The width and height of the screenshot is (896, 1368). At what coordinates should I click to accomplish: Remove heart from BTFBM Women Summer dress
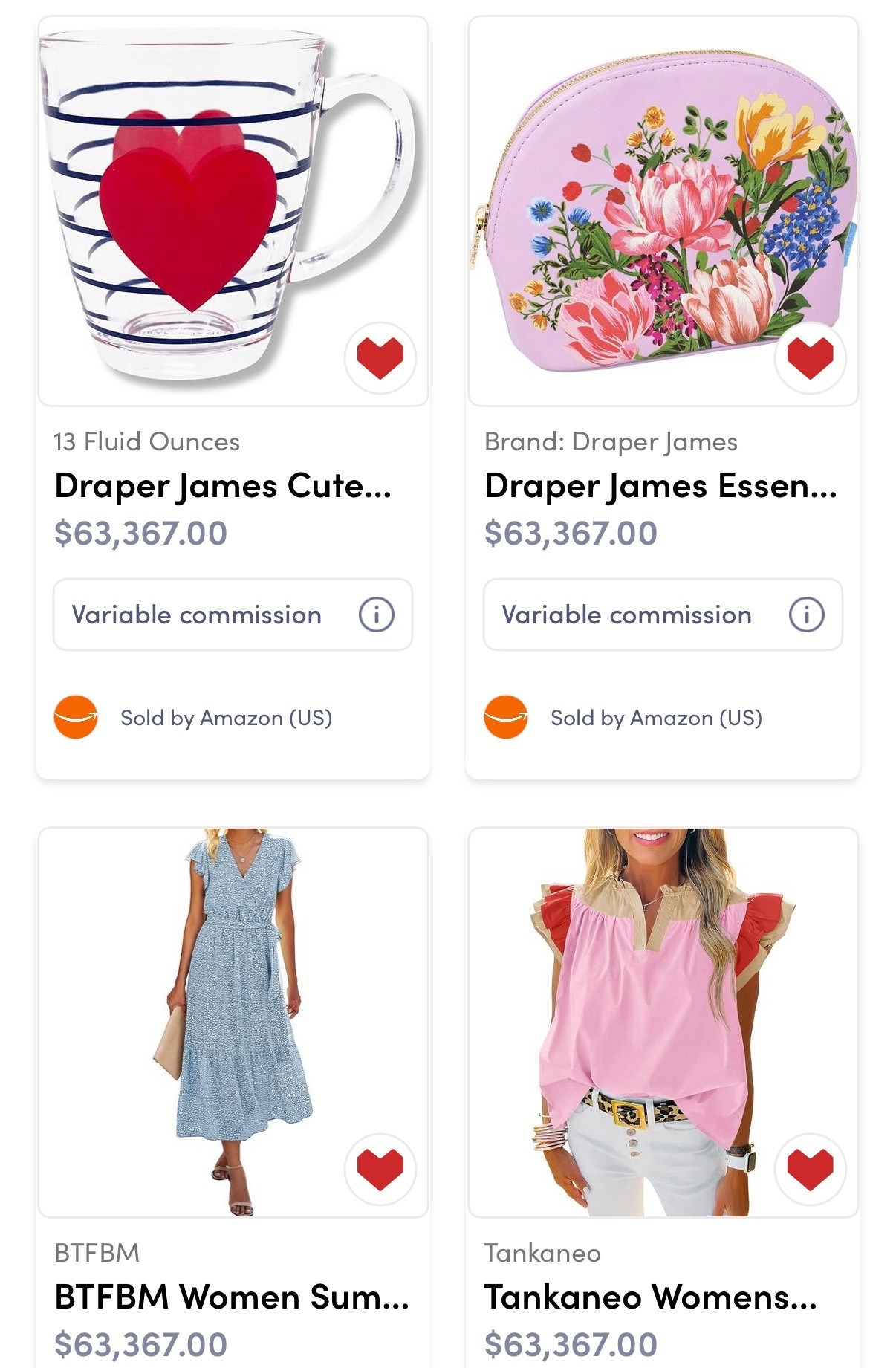tap(380, 1169)
